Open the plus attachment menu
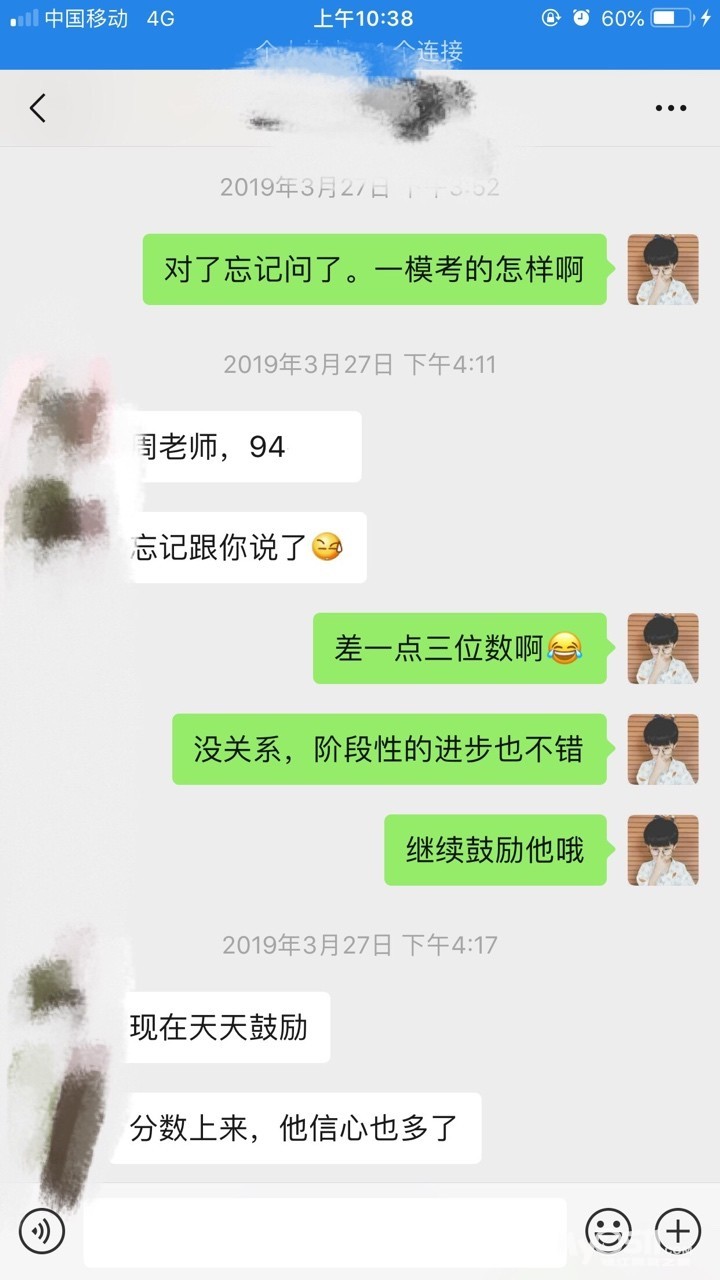Image resolution: width=720 pixels, height=1280 pixels. 678,1230
